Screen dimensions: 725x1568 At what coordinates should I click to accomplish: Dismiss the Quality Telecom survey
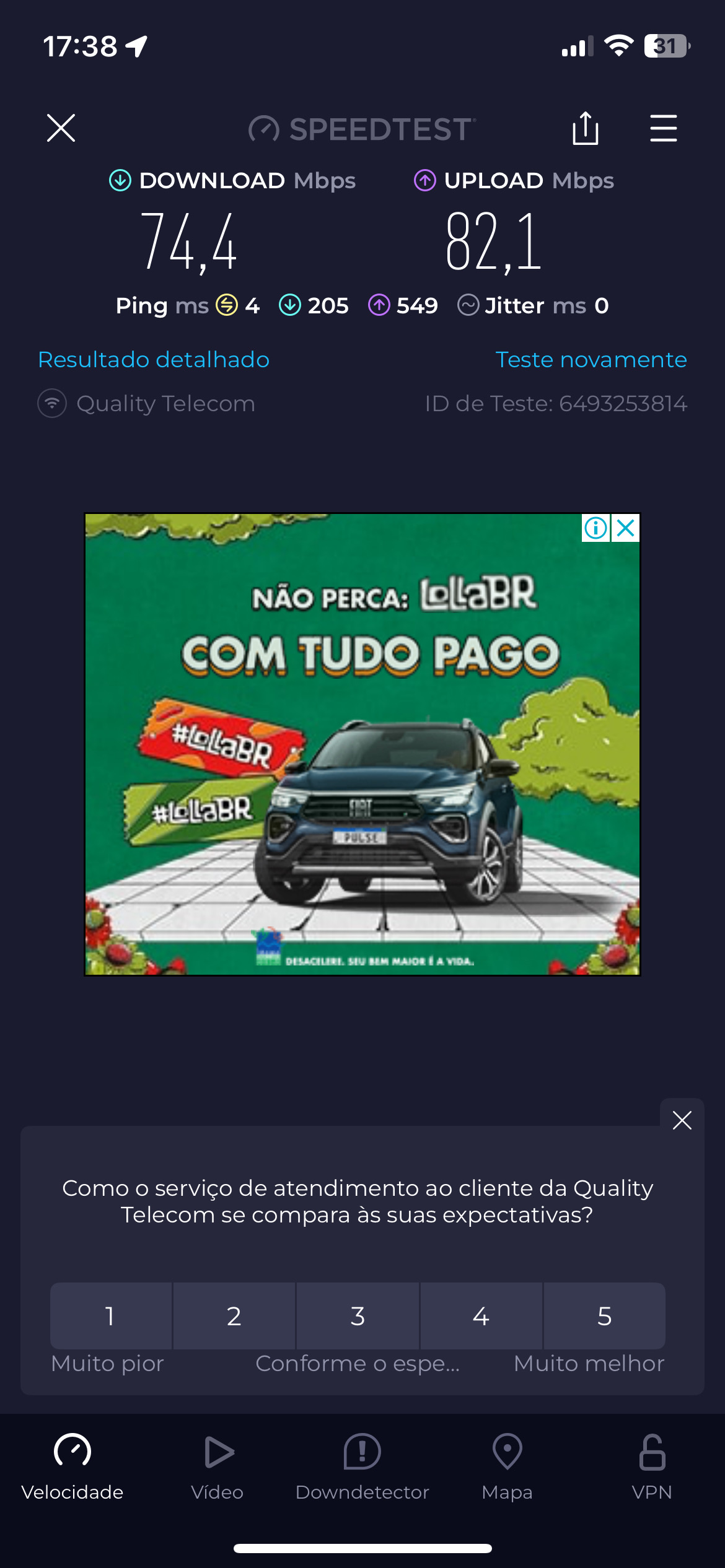click(x=682, y=1120)
